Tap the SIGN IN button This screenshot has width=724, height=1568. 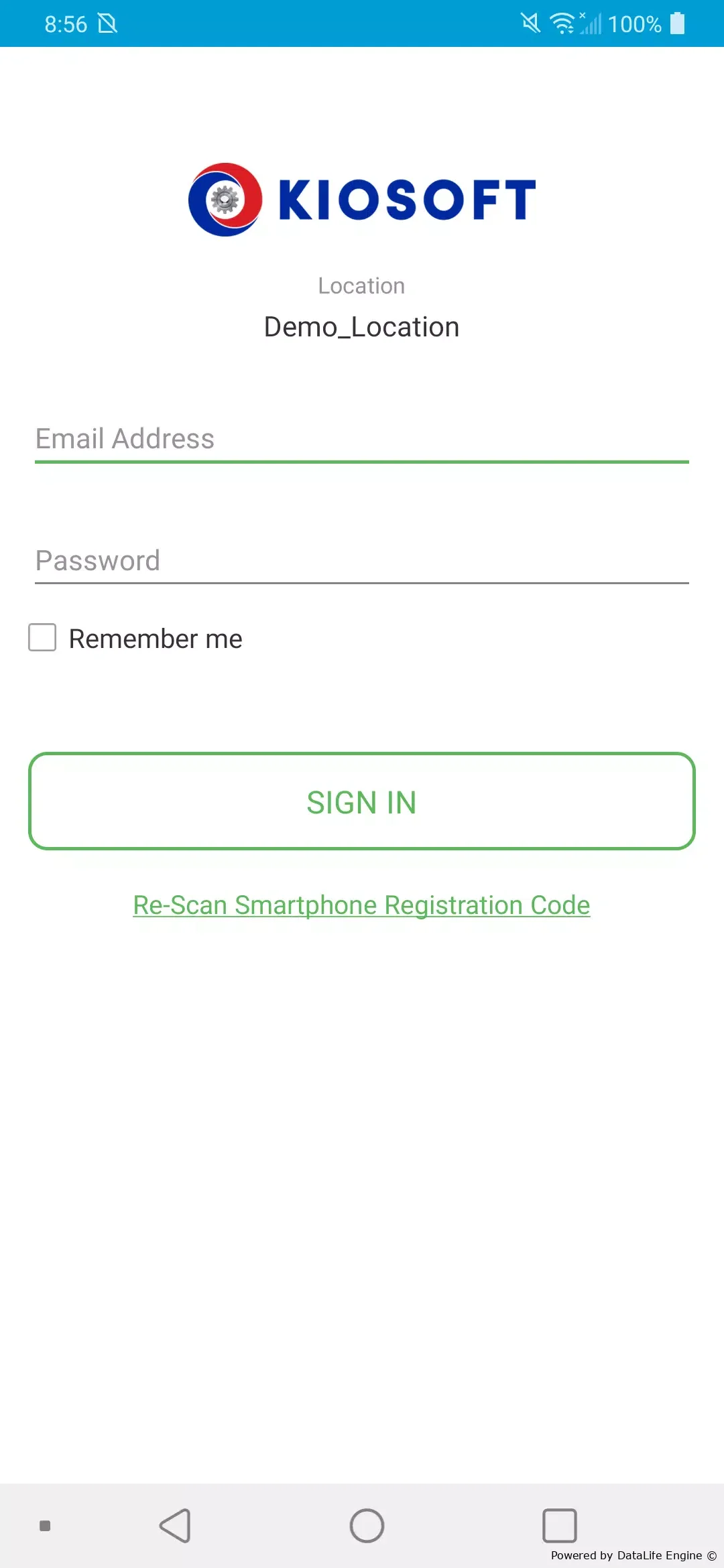pos(362,801)
